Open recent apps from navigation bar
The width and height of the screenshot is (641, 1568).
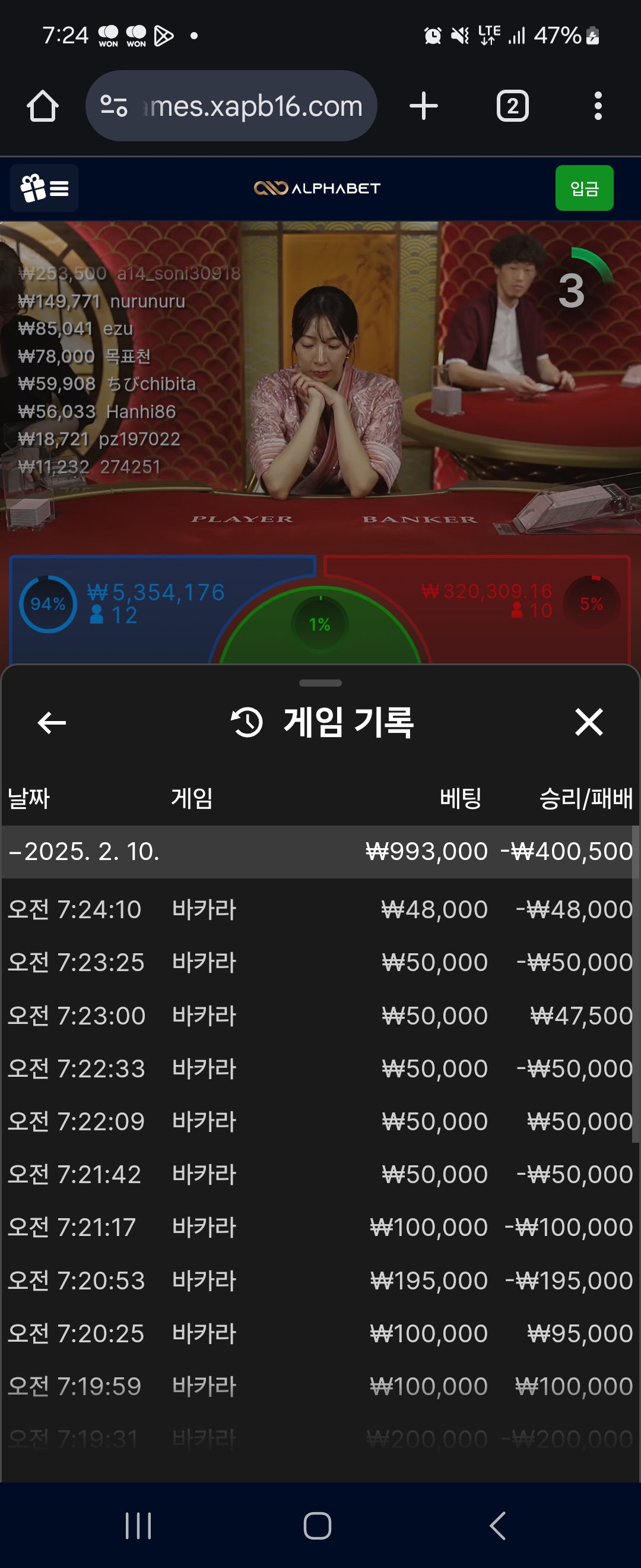point(138,1525)
